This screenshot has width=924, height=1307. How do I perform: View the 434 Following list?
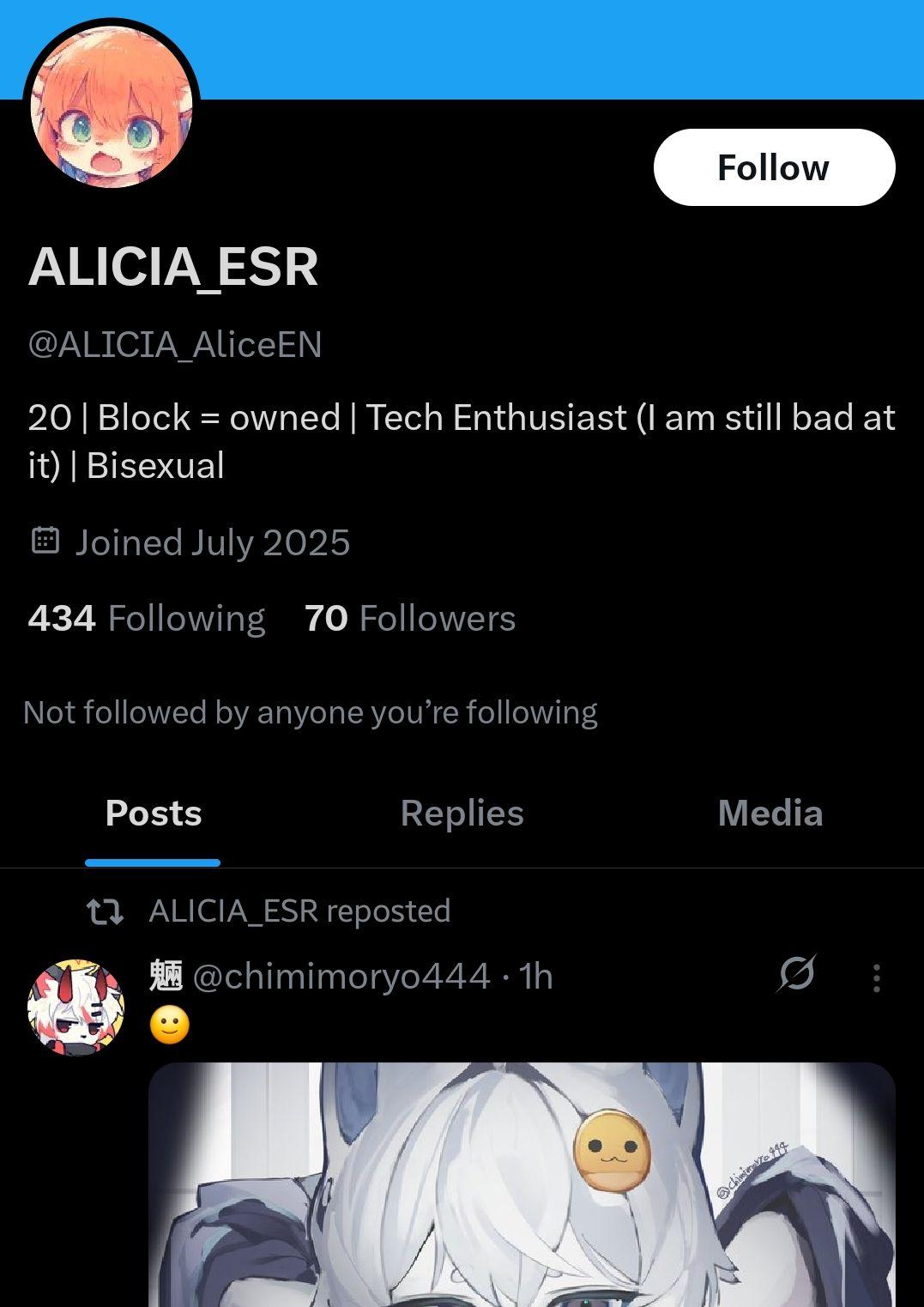[147, 618]
